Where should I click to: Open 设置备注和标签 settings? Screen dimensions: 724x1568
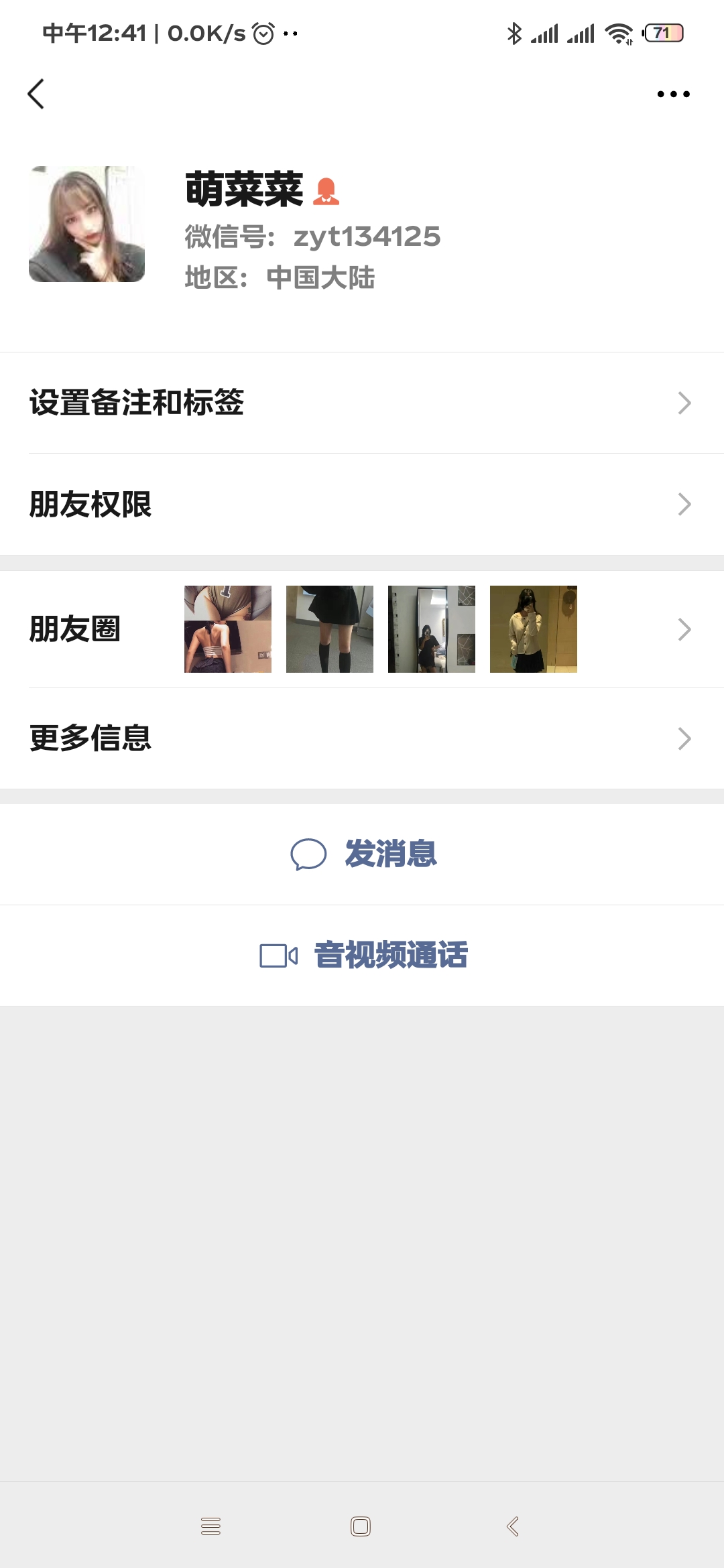pos(362,403)
